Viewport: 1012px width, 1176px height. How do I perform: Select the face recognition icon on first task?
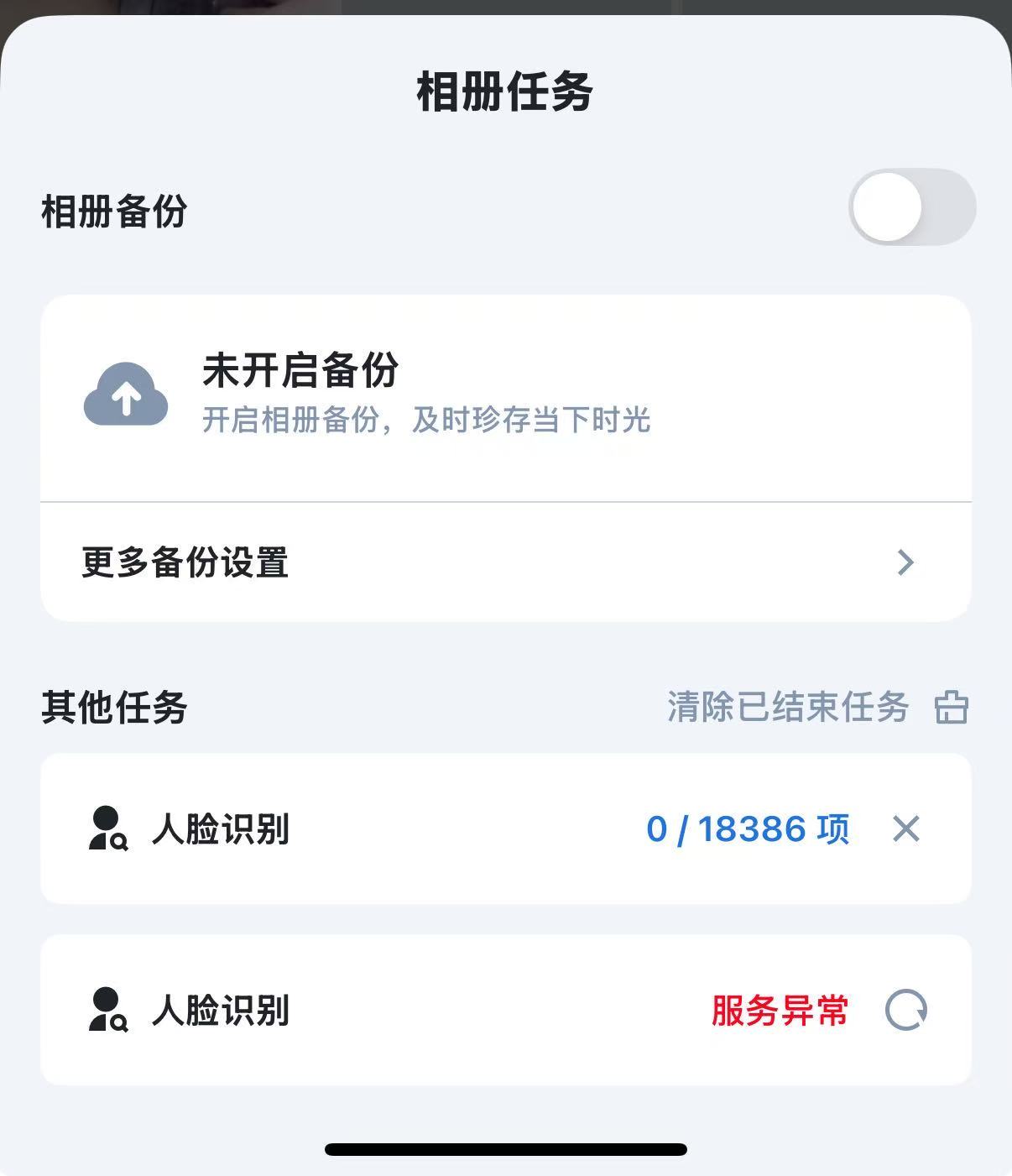107,829
